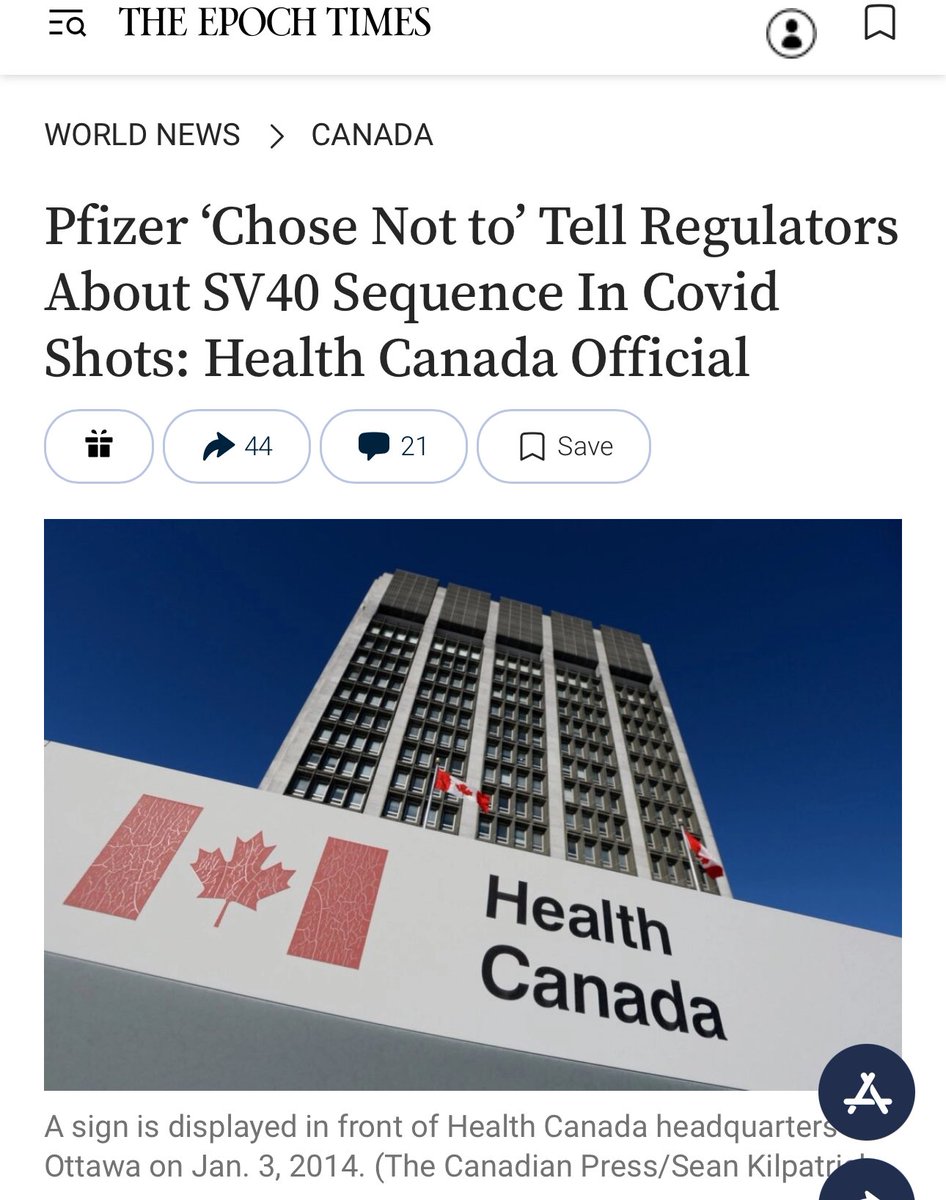Gift this article
The width and height of the screenshot is (946, 1200).
click(98, 446)
